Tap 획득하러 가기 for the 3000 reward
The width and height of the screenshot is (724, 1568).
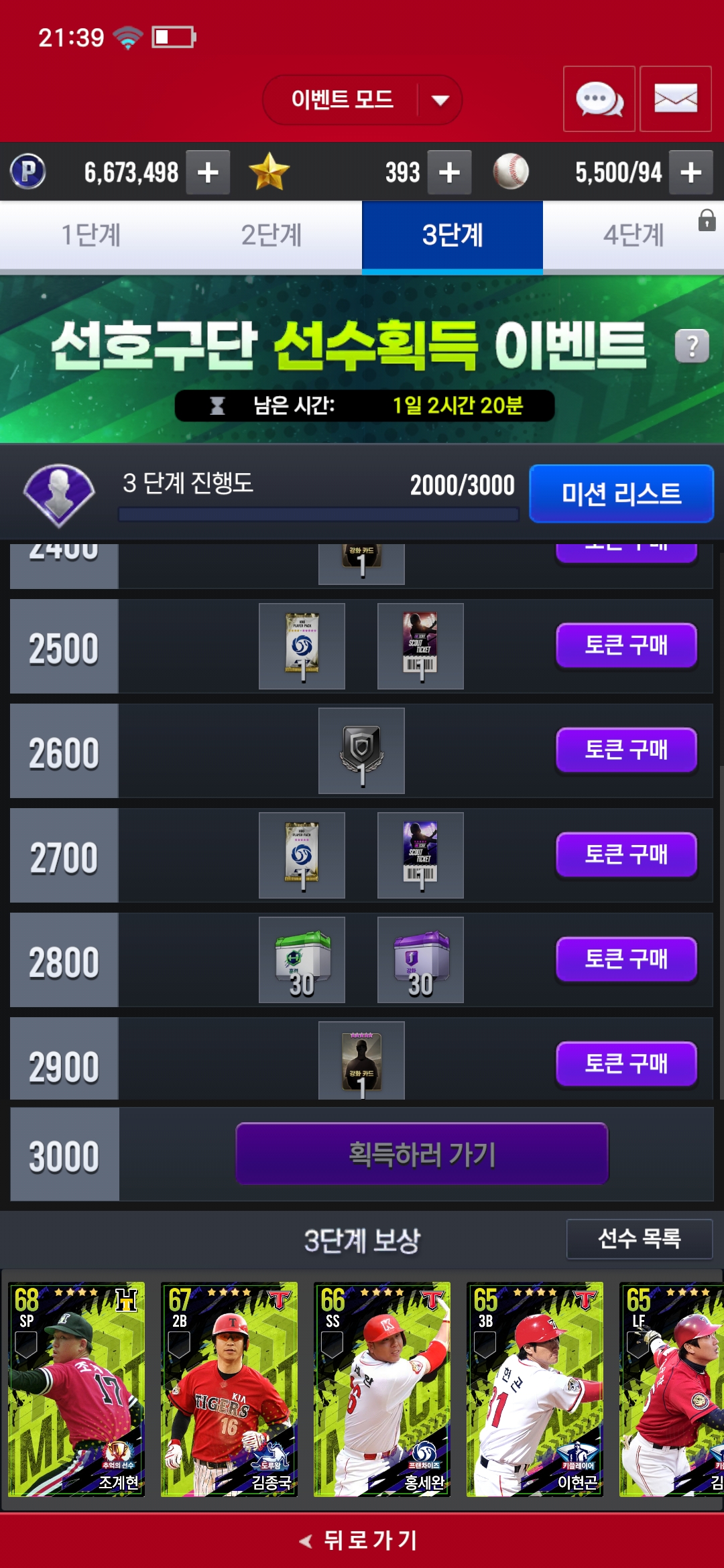[422, 1154]
